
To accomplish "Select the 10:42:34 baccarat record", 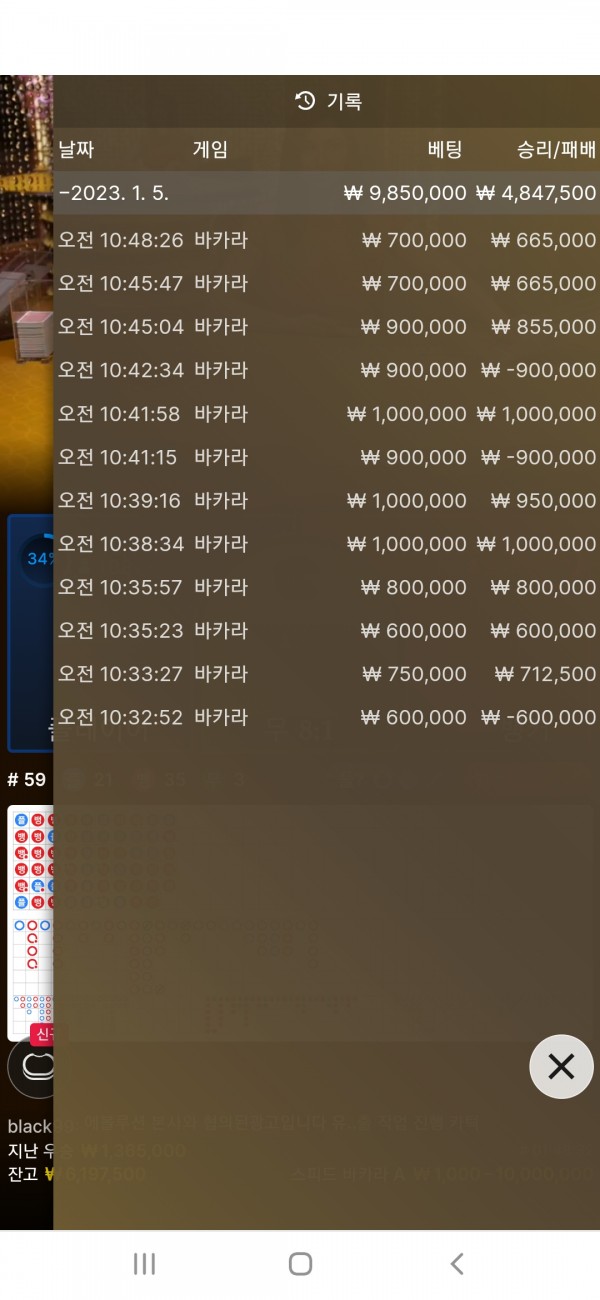I will coord(326,370).
